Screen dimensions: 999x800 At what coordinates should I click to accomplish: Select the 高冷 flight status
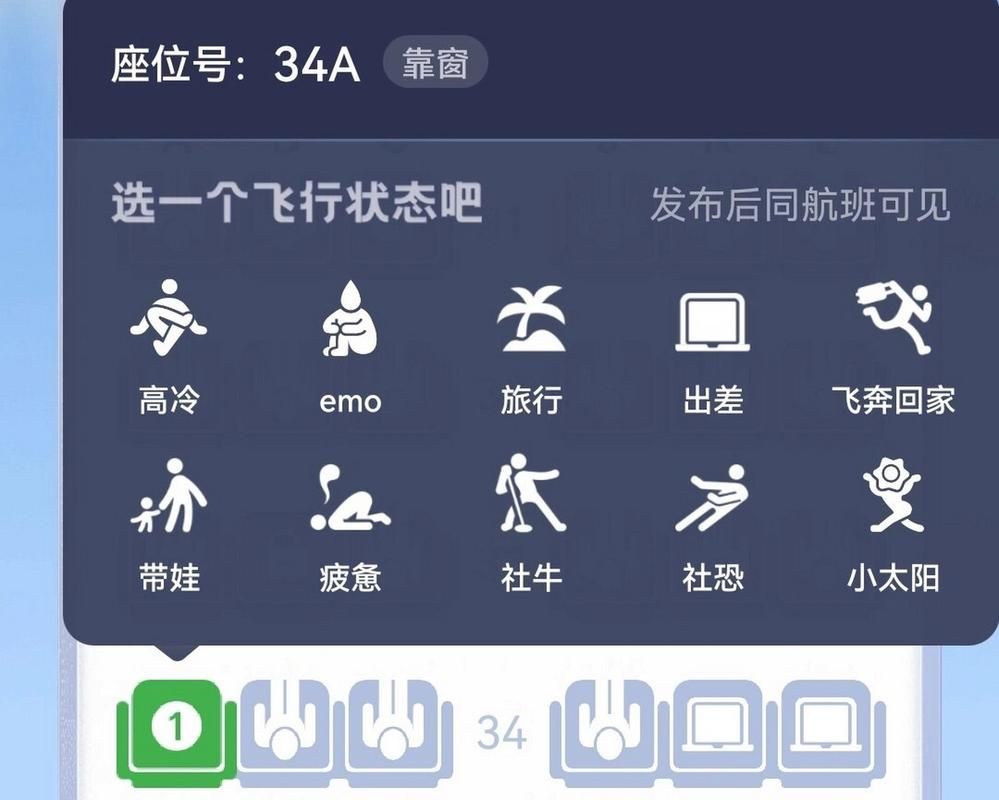pos(169,345)
